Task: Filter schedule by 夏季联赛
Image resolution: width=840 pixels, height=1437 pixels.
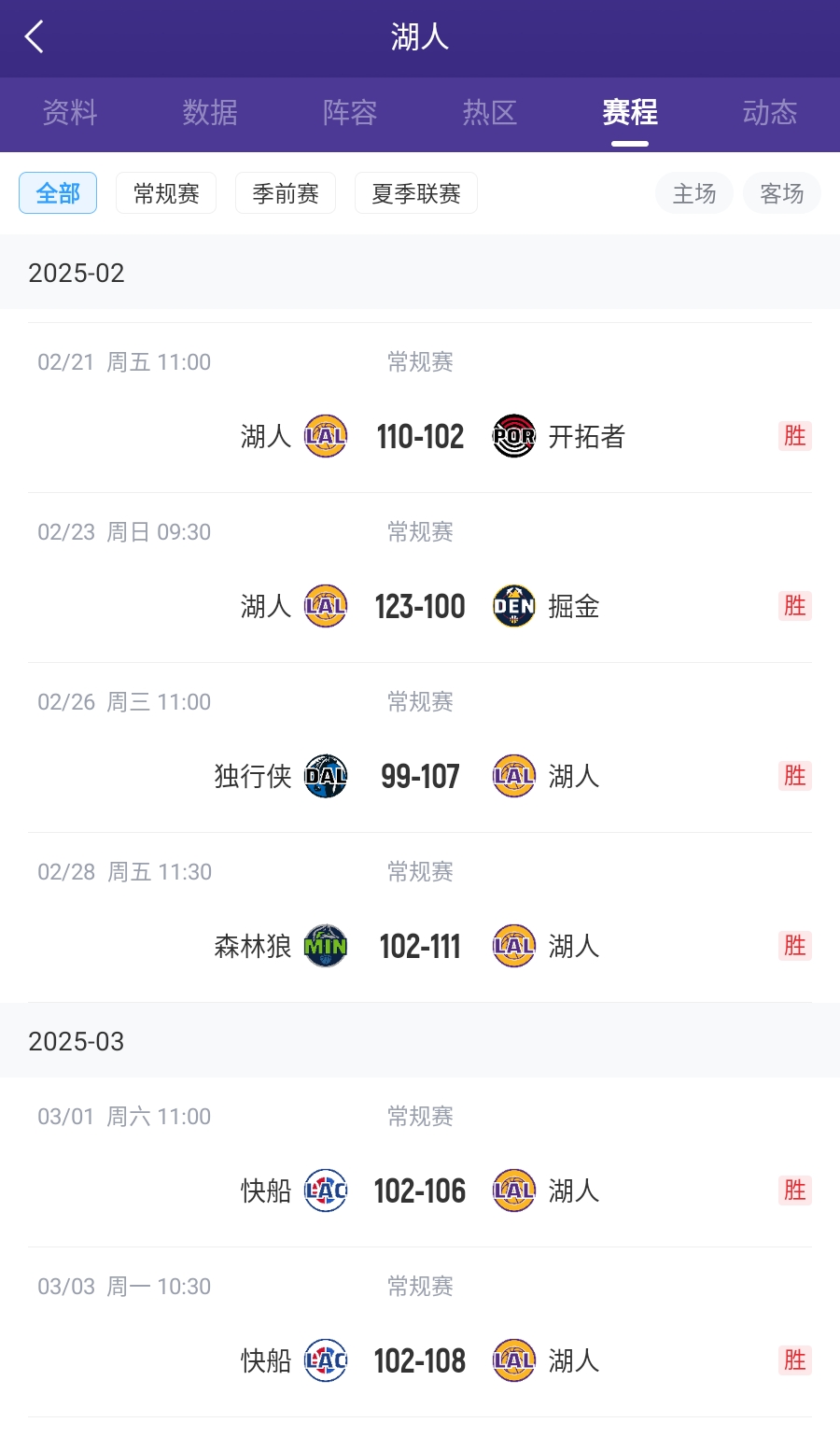Action: click(x=416, y=193)
